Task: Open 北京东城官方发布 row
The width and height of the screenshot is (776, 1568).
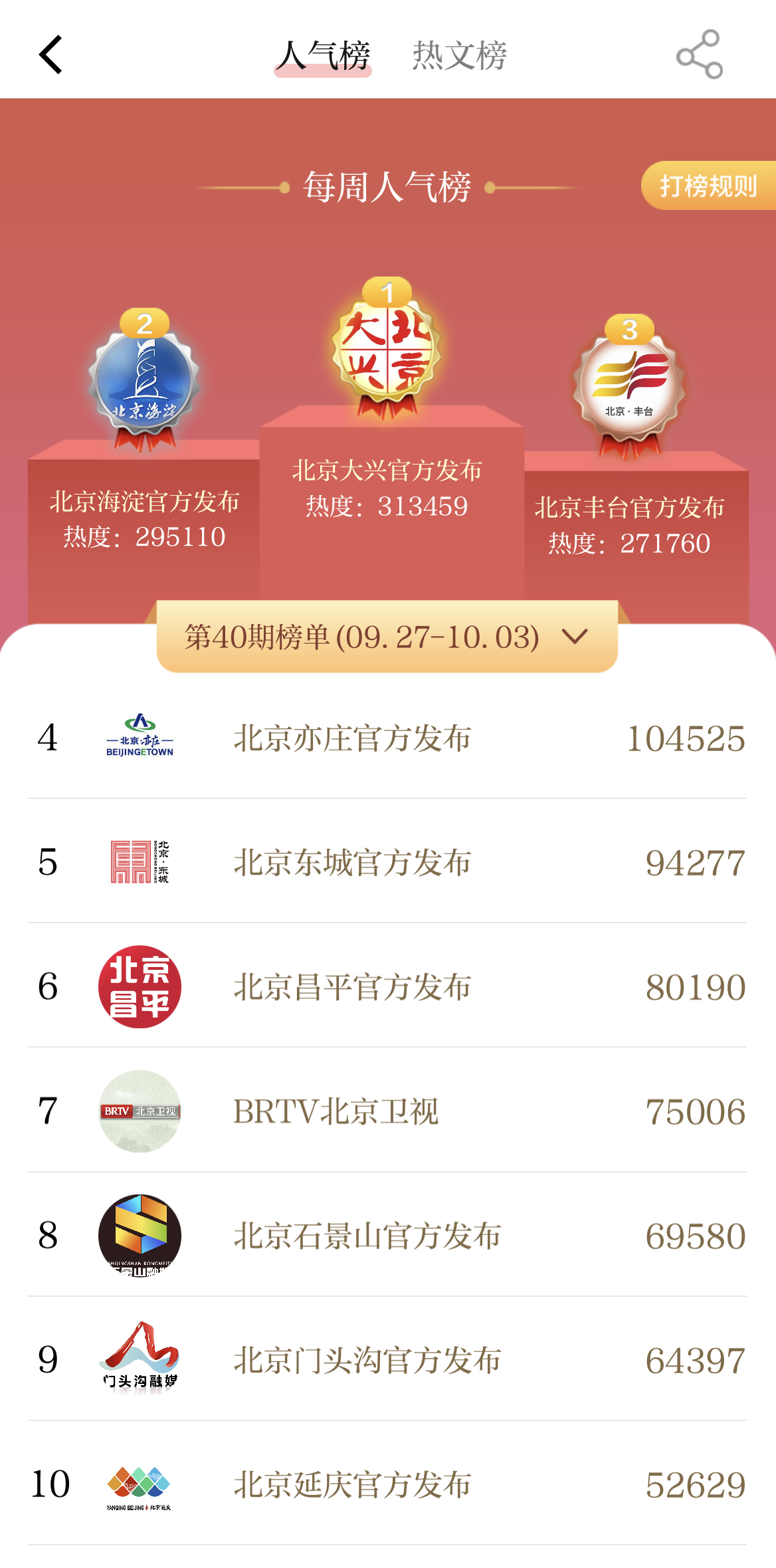Action: tap(387, 862)
